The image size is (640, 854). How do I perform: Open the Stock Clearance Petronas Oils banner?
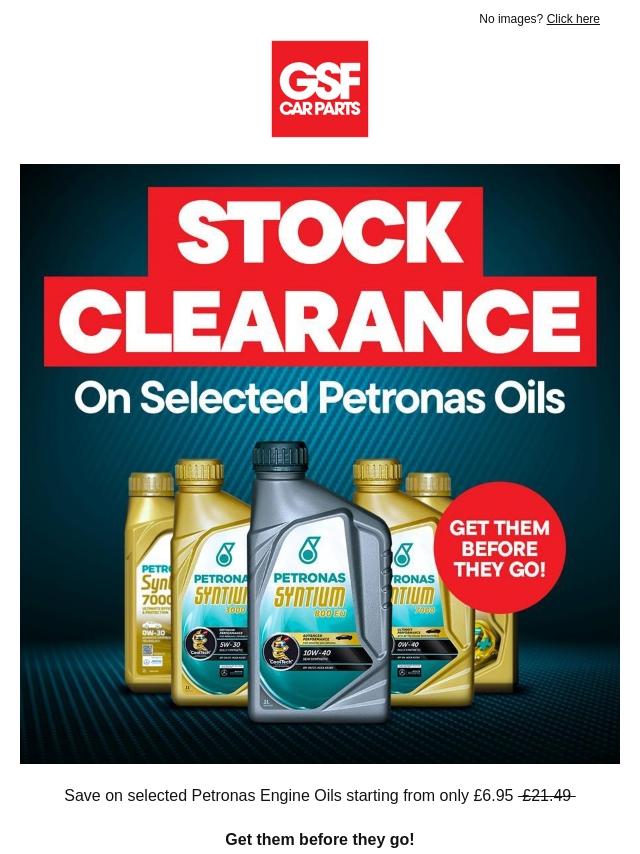(x=320, y=463)
